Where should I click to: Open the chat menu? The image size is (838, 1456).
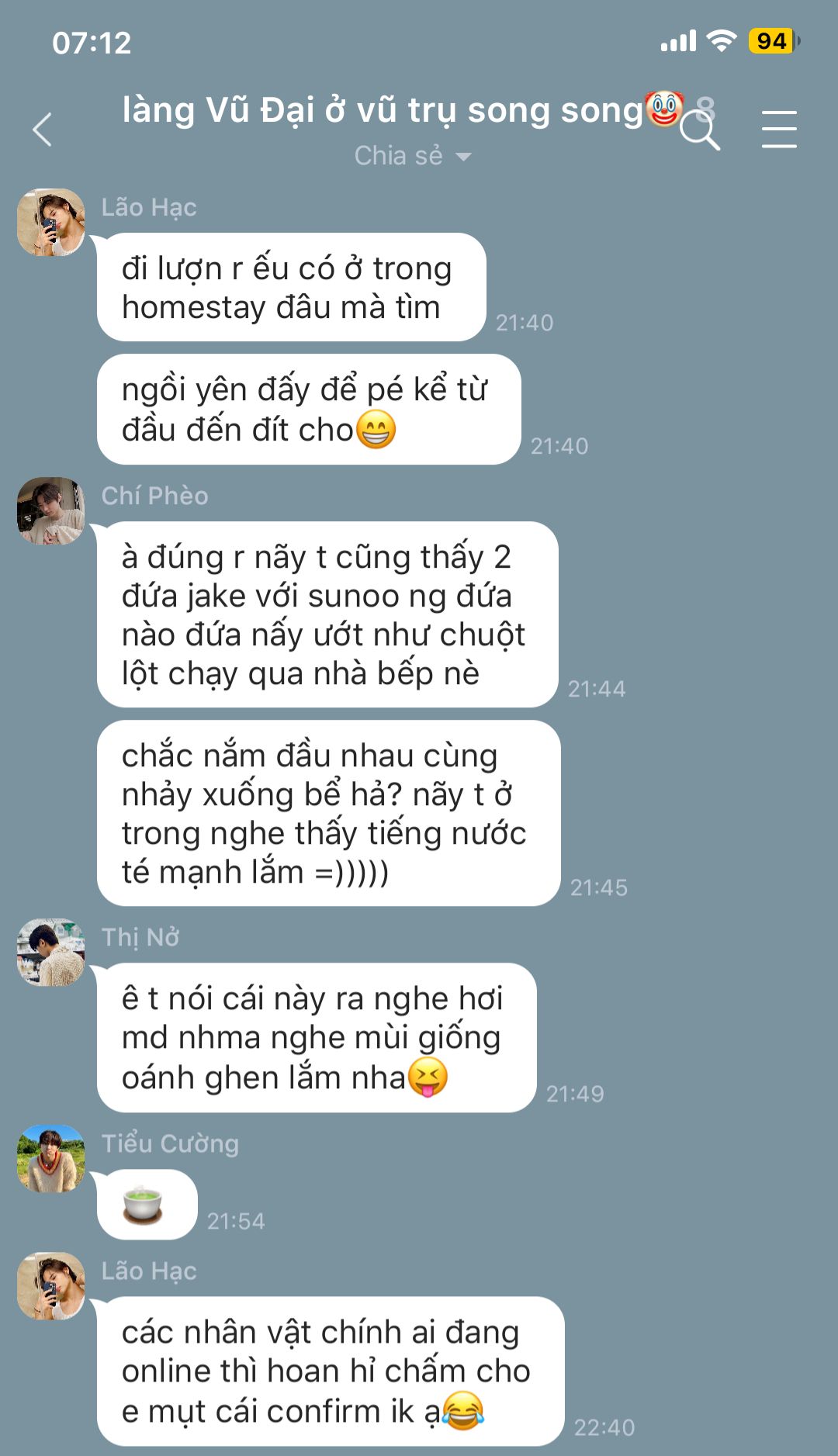click(x=778, y=130)
